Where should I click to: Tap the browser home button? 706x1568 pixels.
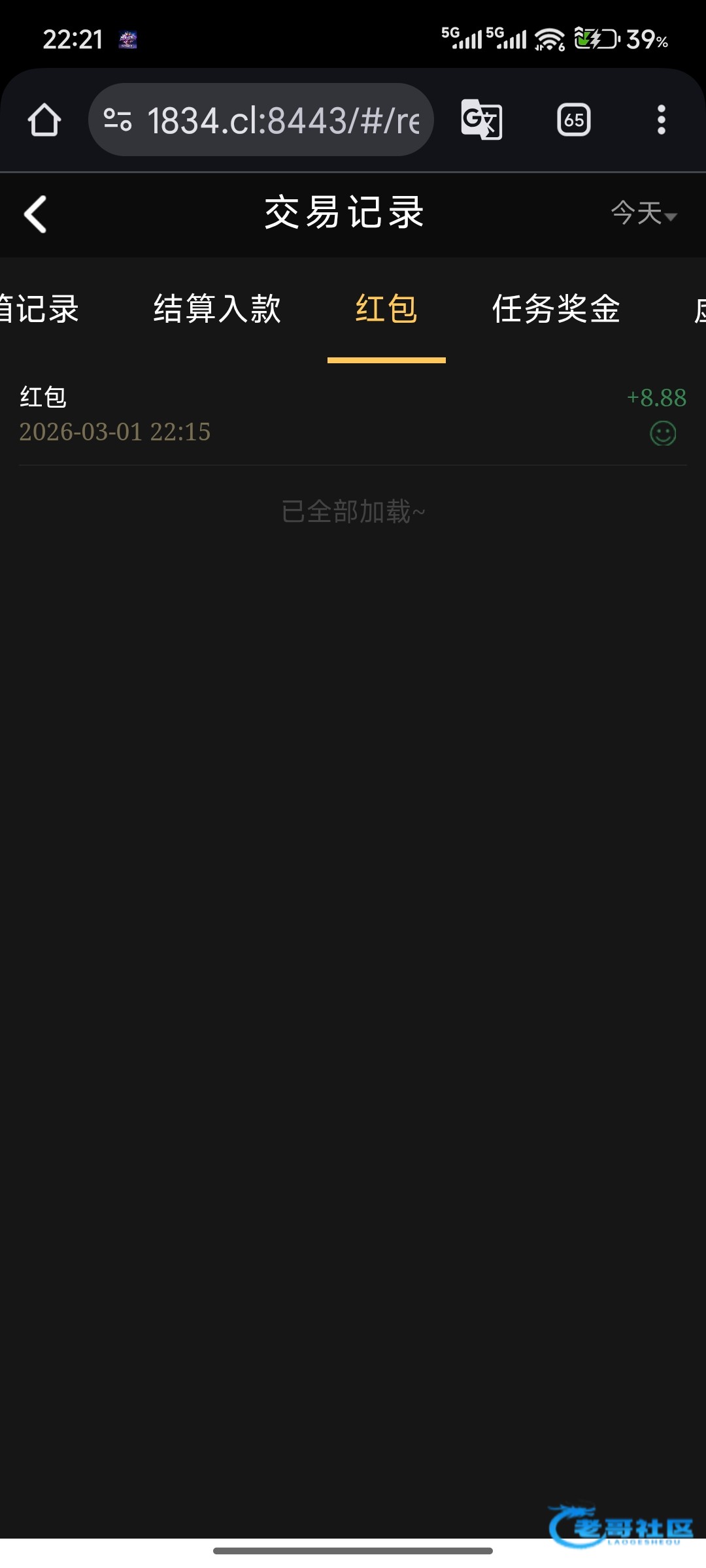44,120
